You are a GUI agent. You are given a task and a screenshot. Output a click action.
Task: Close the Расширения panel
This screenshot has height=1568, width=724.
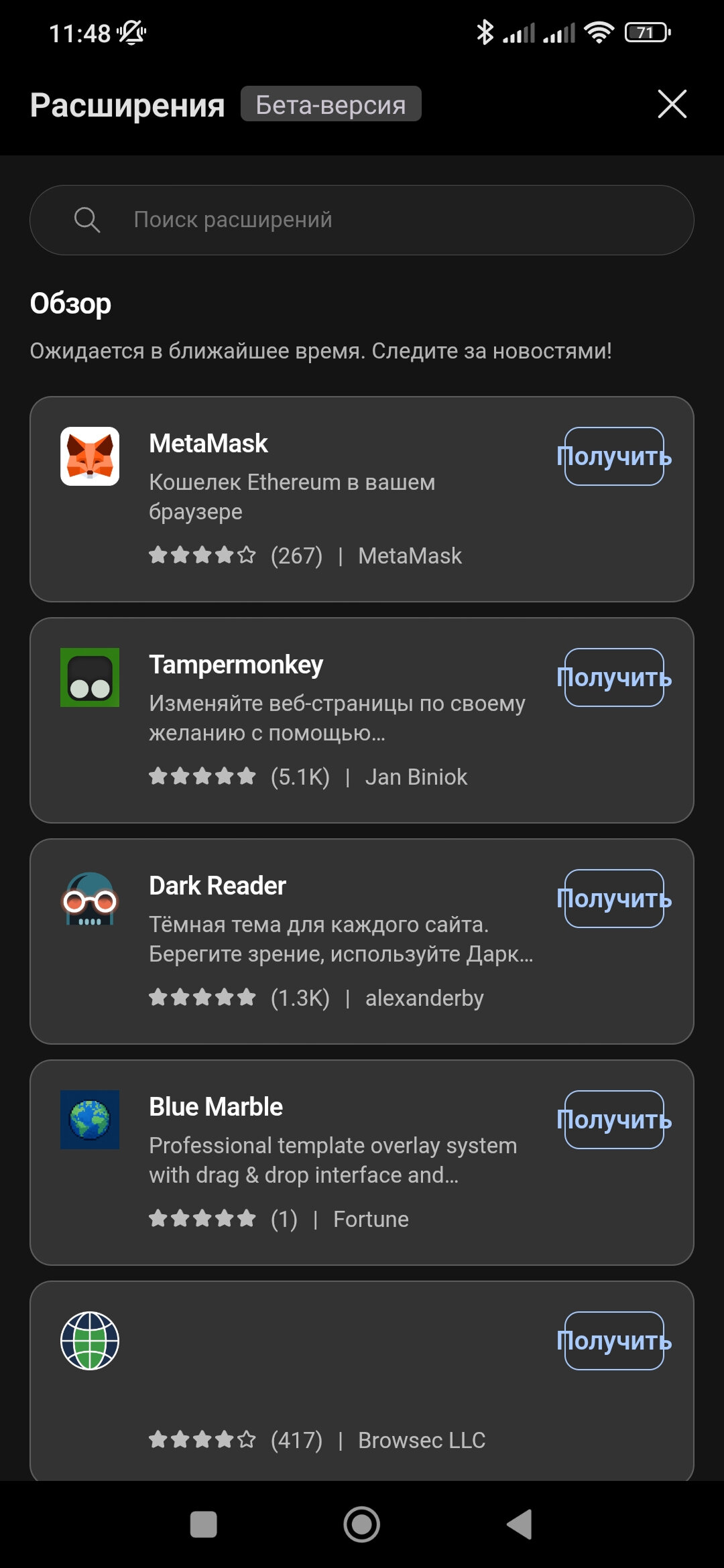coord(672,104)
